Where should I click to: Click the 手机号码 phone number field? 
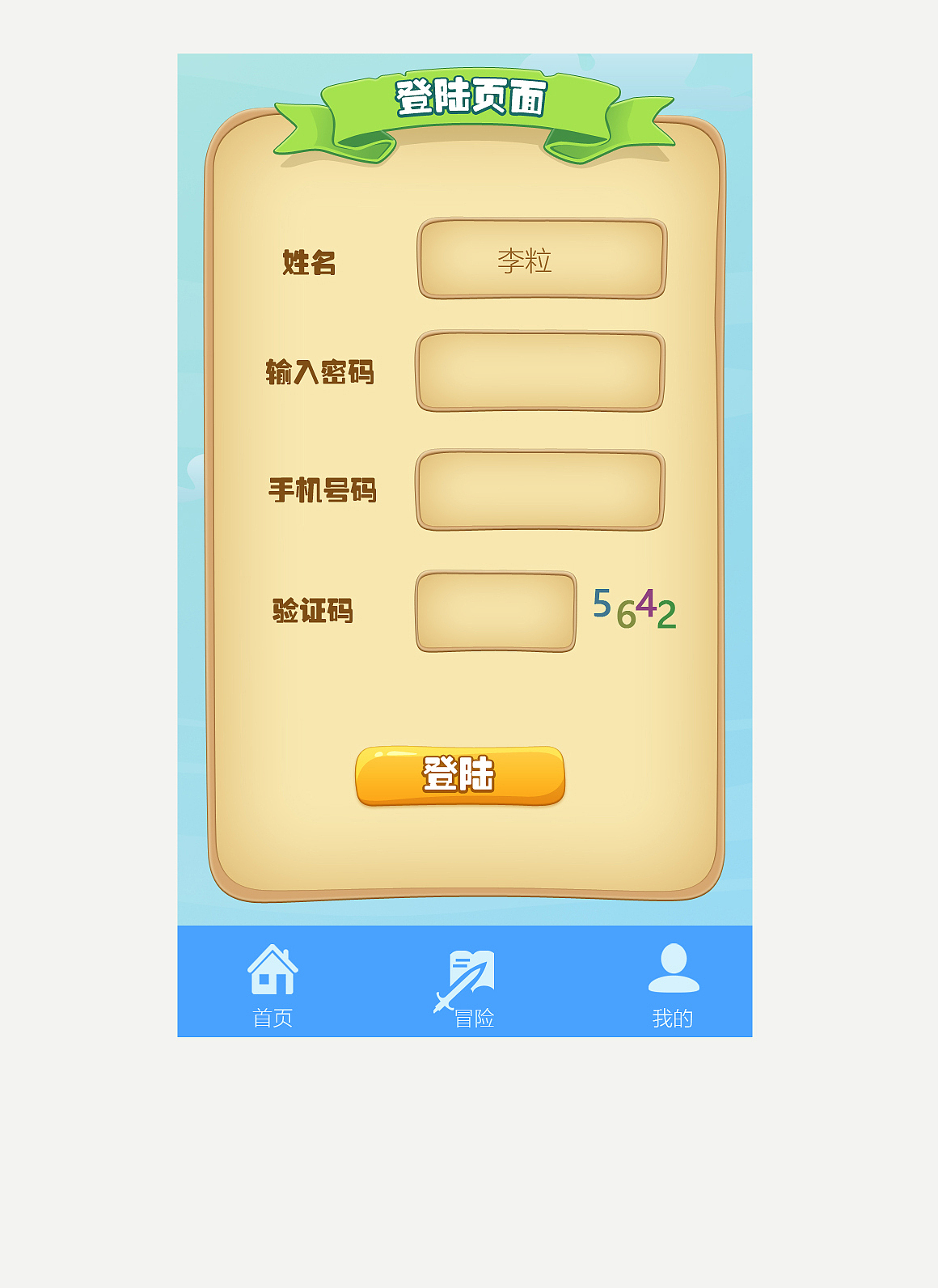click(540, 489)
